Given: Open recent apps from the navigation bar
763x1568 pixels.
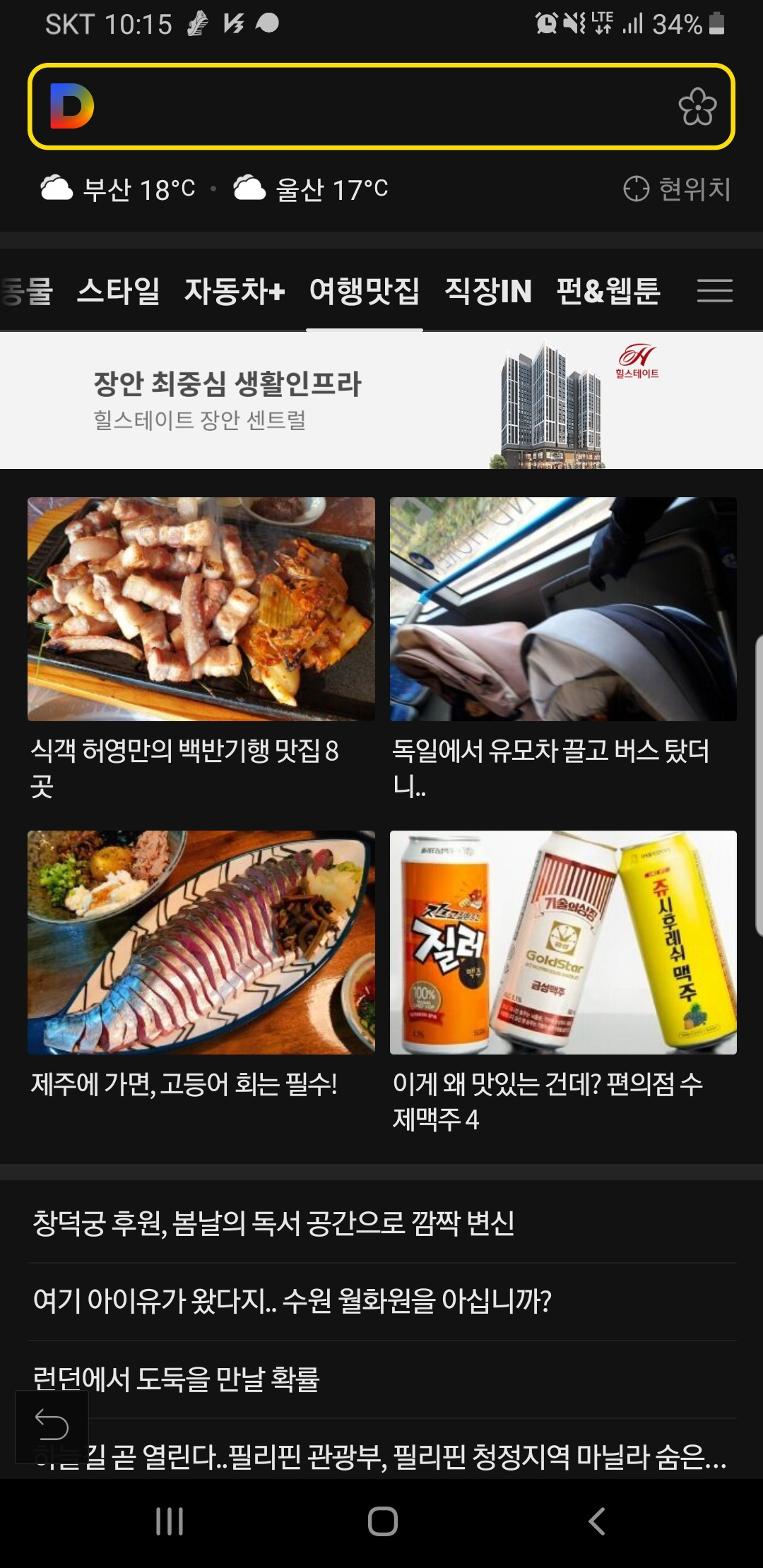Looking at the screenshot, I should pos(167,1522).
